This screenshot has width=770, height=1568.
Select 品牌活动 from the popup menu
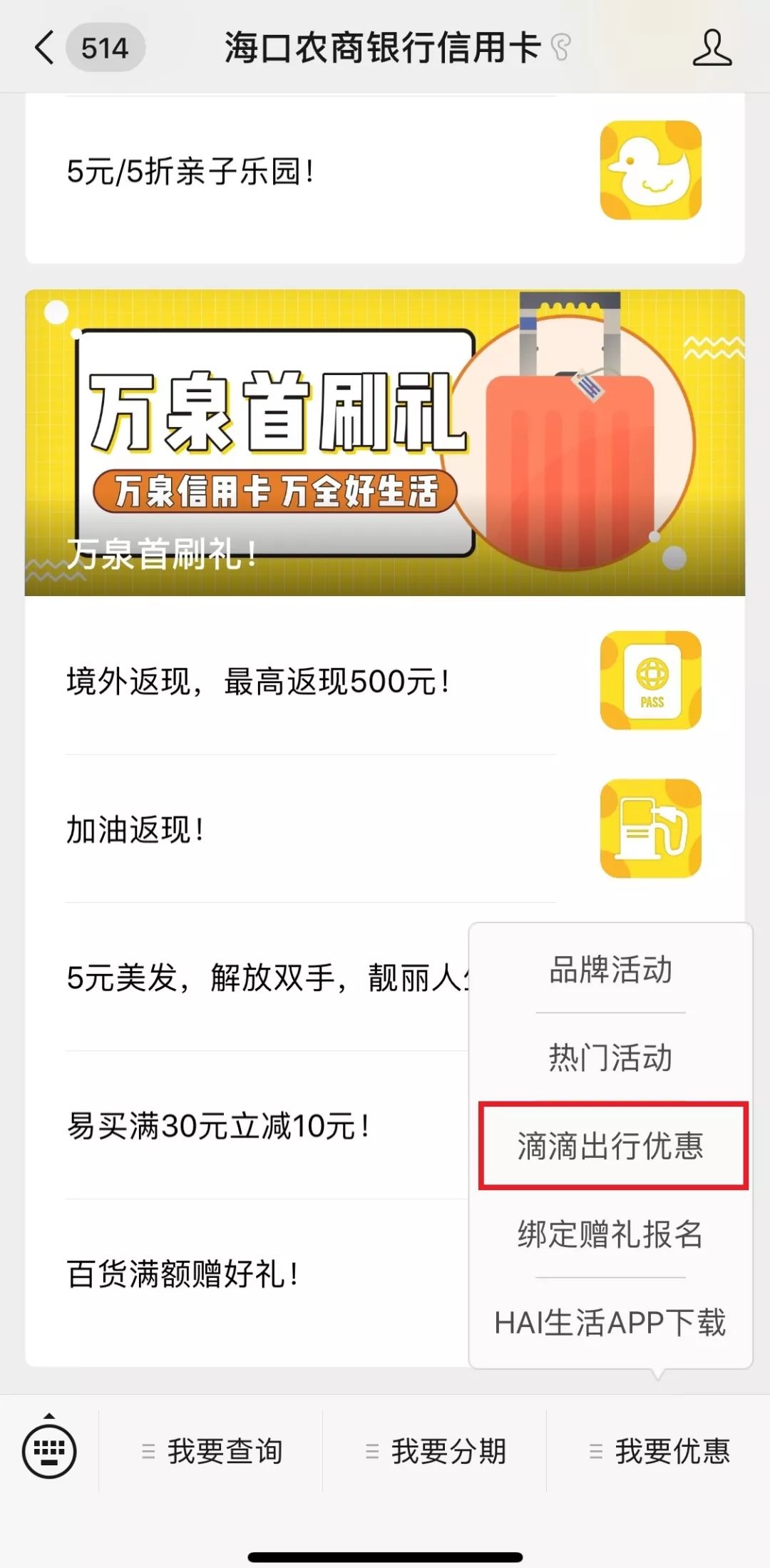tap(610, 969)
